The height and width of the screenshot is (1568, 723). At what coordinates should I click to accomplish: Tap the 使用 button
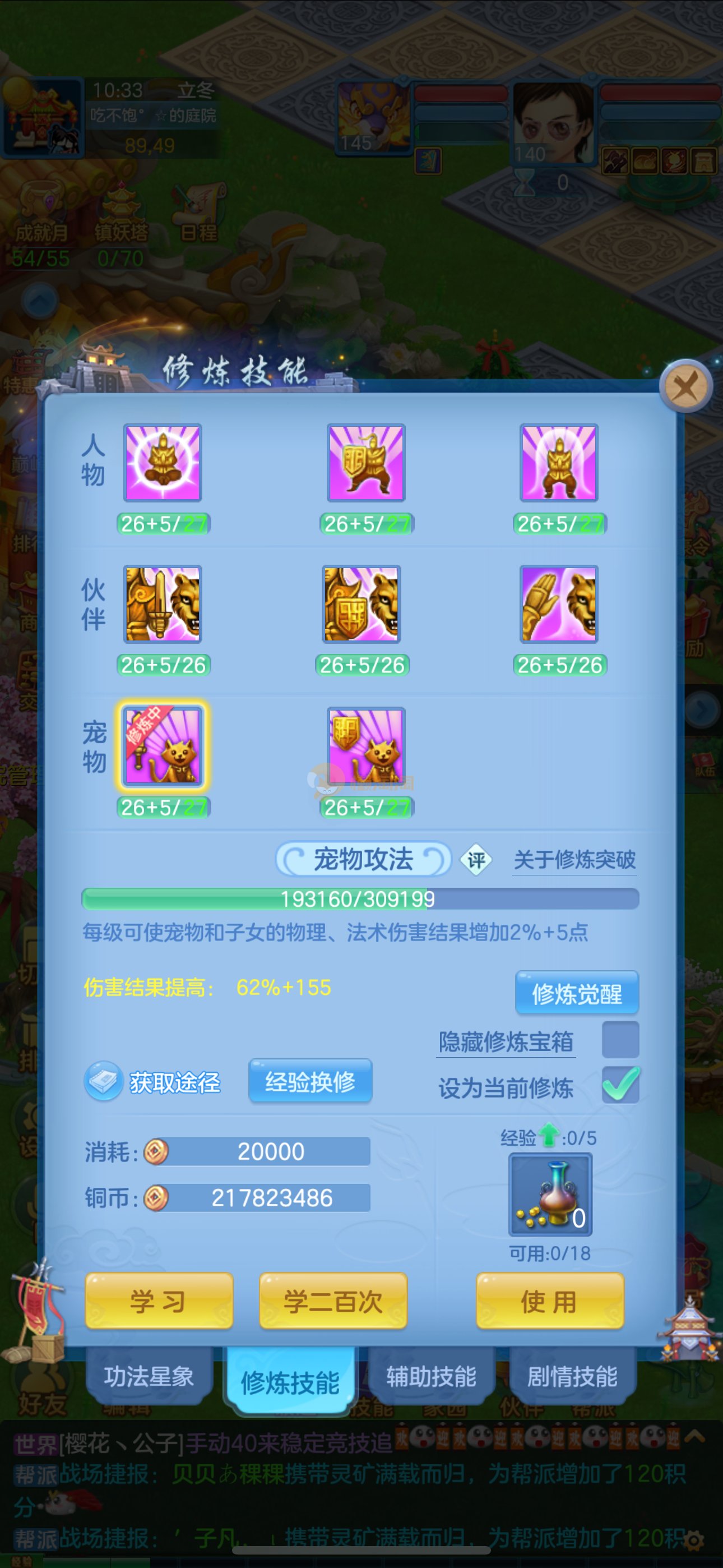(550, 1302)
